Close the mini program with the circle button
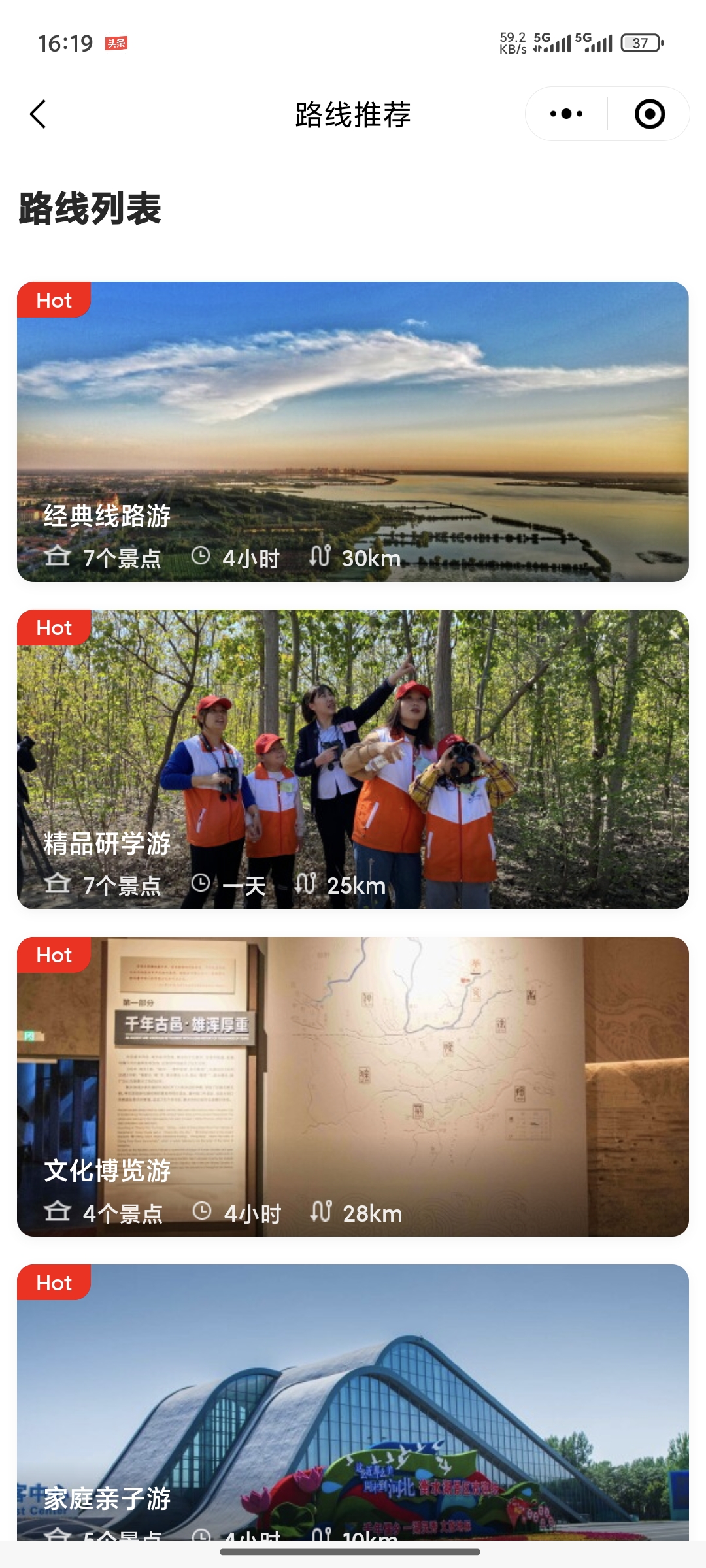The width and height of the screenshot is (706, 1568). pyautogui.click(x=649, y=114)
